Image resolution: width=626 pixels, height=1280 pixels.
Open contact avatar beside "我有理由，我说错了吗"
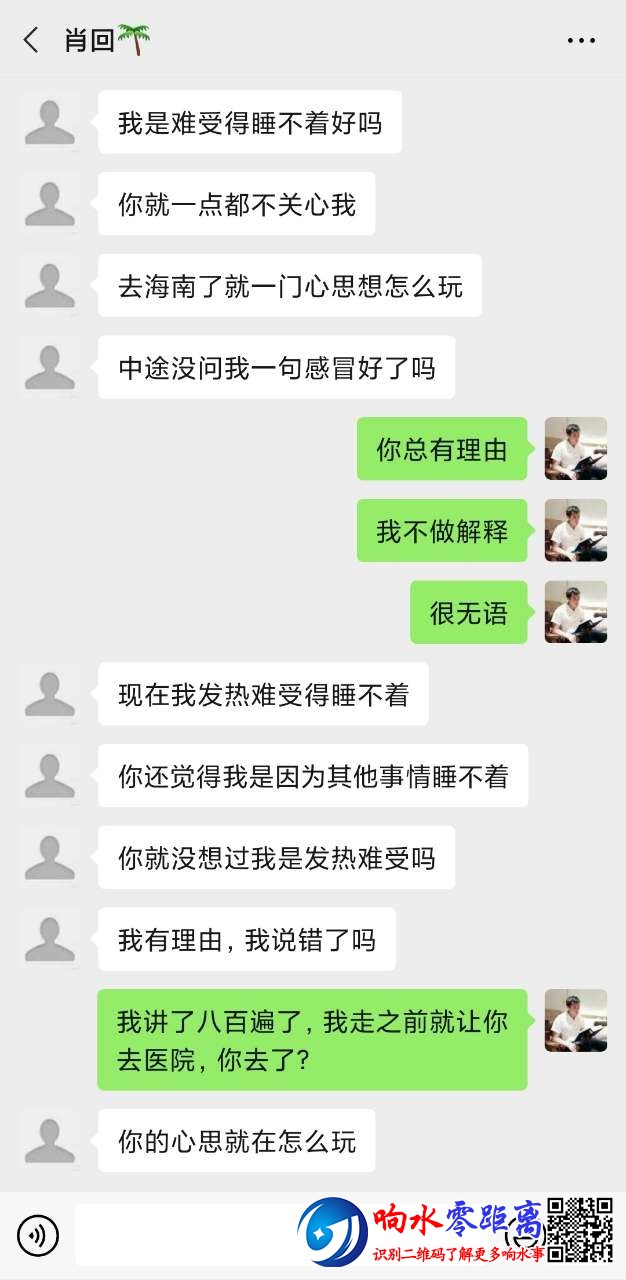point(50,939)
